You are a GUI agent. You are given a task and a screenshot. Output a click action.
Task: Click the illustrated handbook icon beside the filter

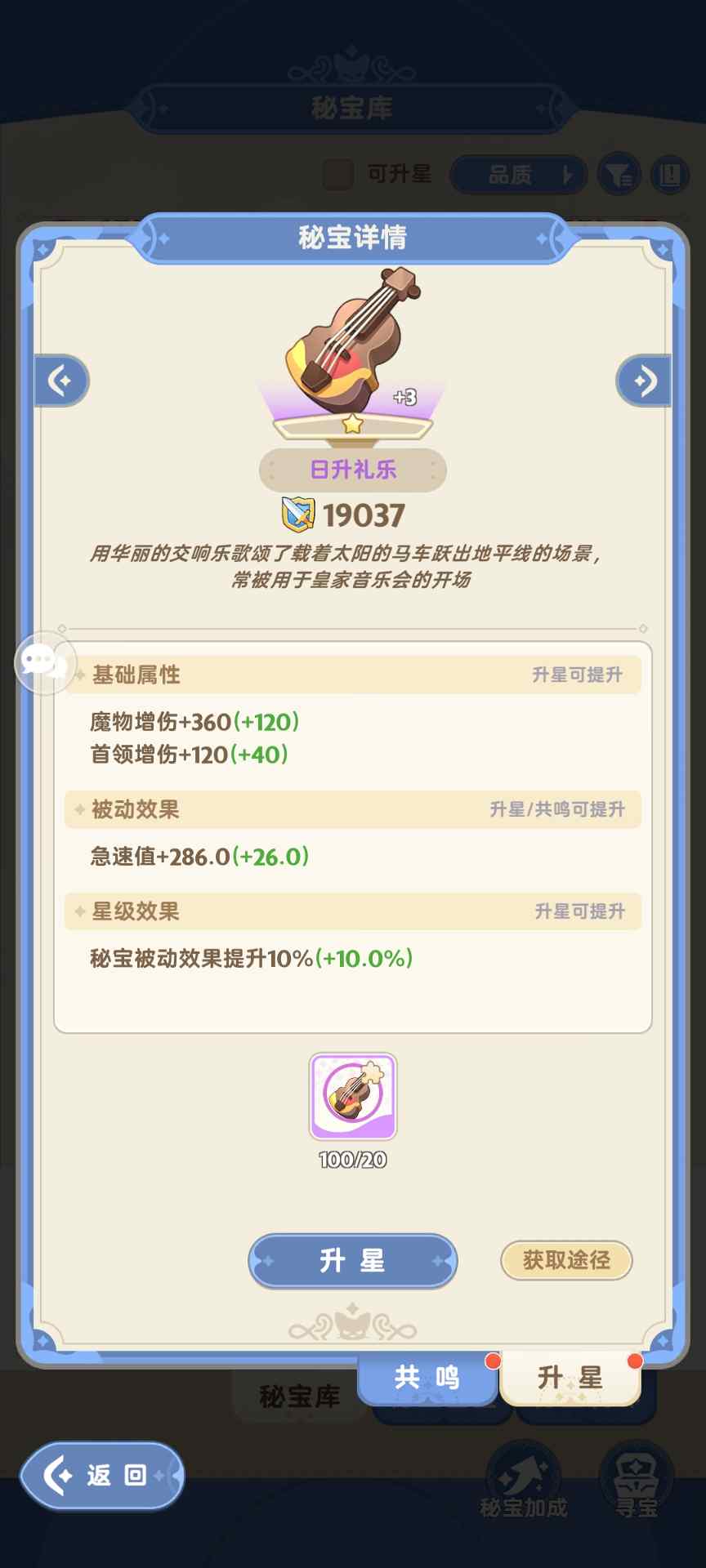pos(670,174)
